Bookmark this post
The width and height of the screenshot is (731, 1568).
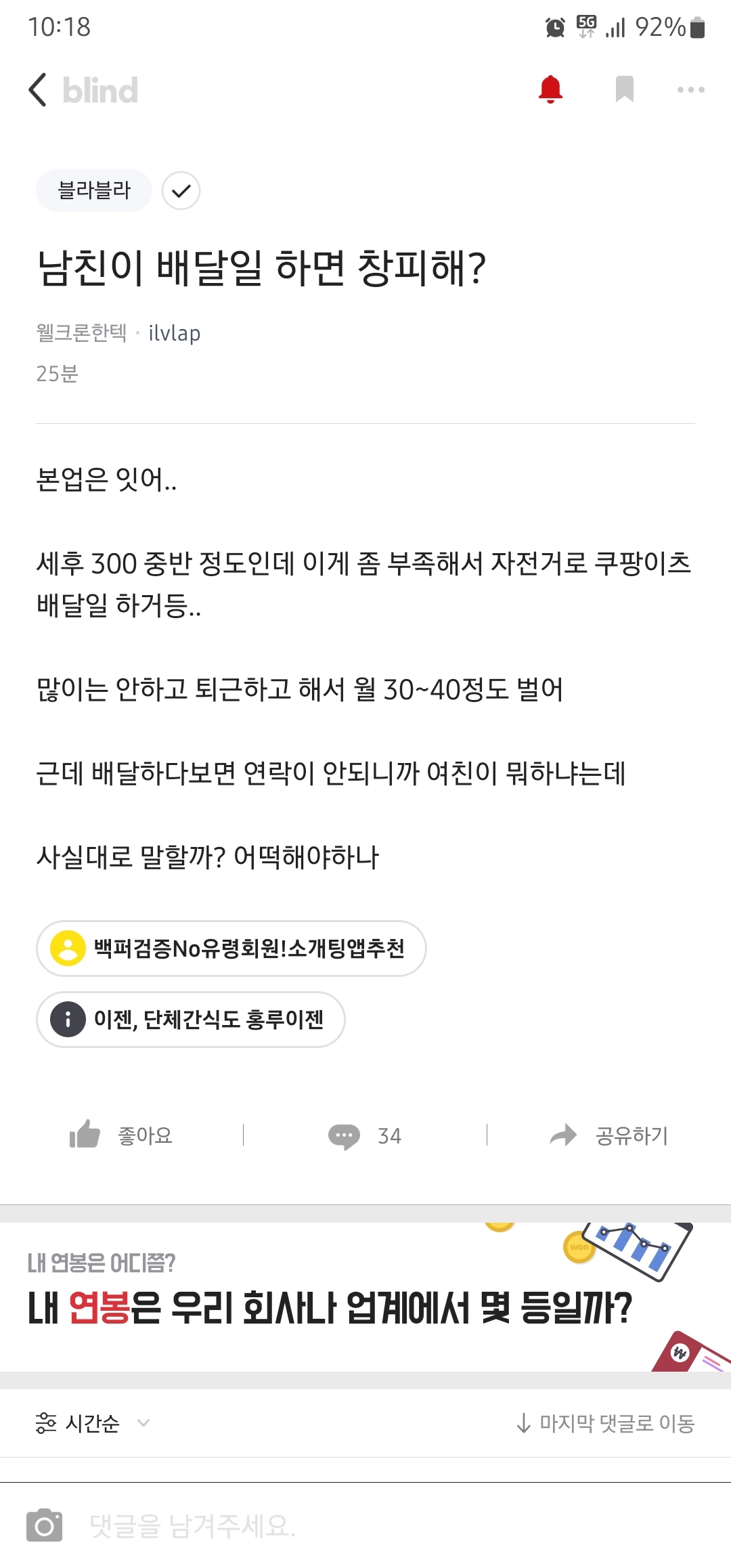click(624, 89)
